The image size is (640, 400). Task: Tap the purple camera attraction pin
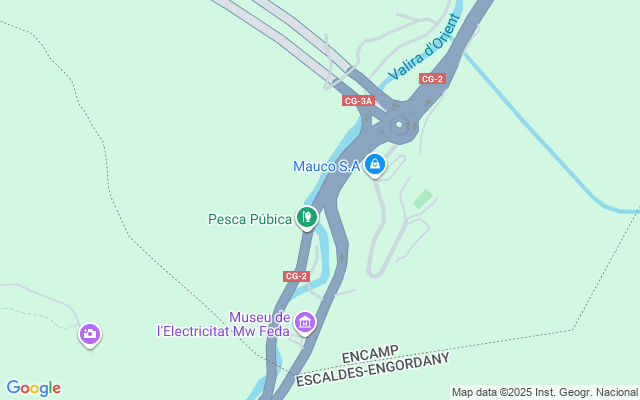90,334
